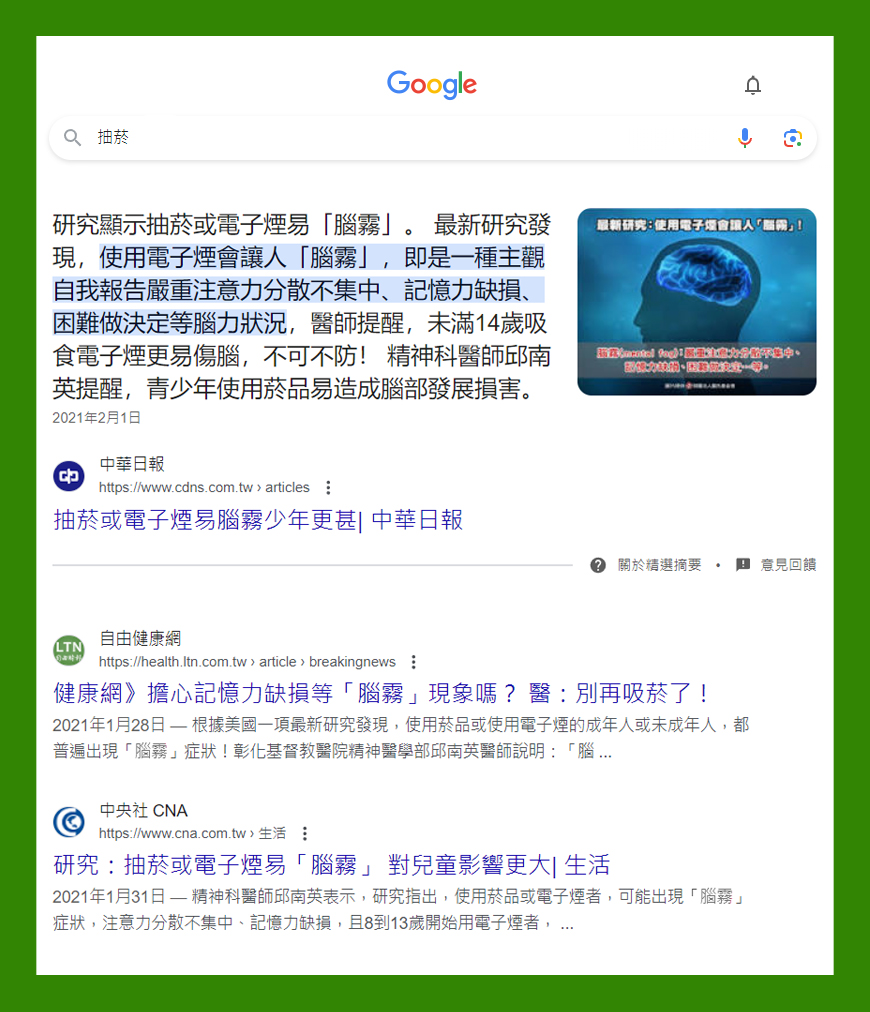Open the overflow menu beside the 中央社 CNA result

point(305,833)
